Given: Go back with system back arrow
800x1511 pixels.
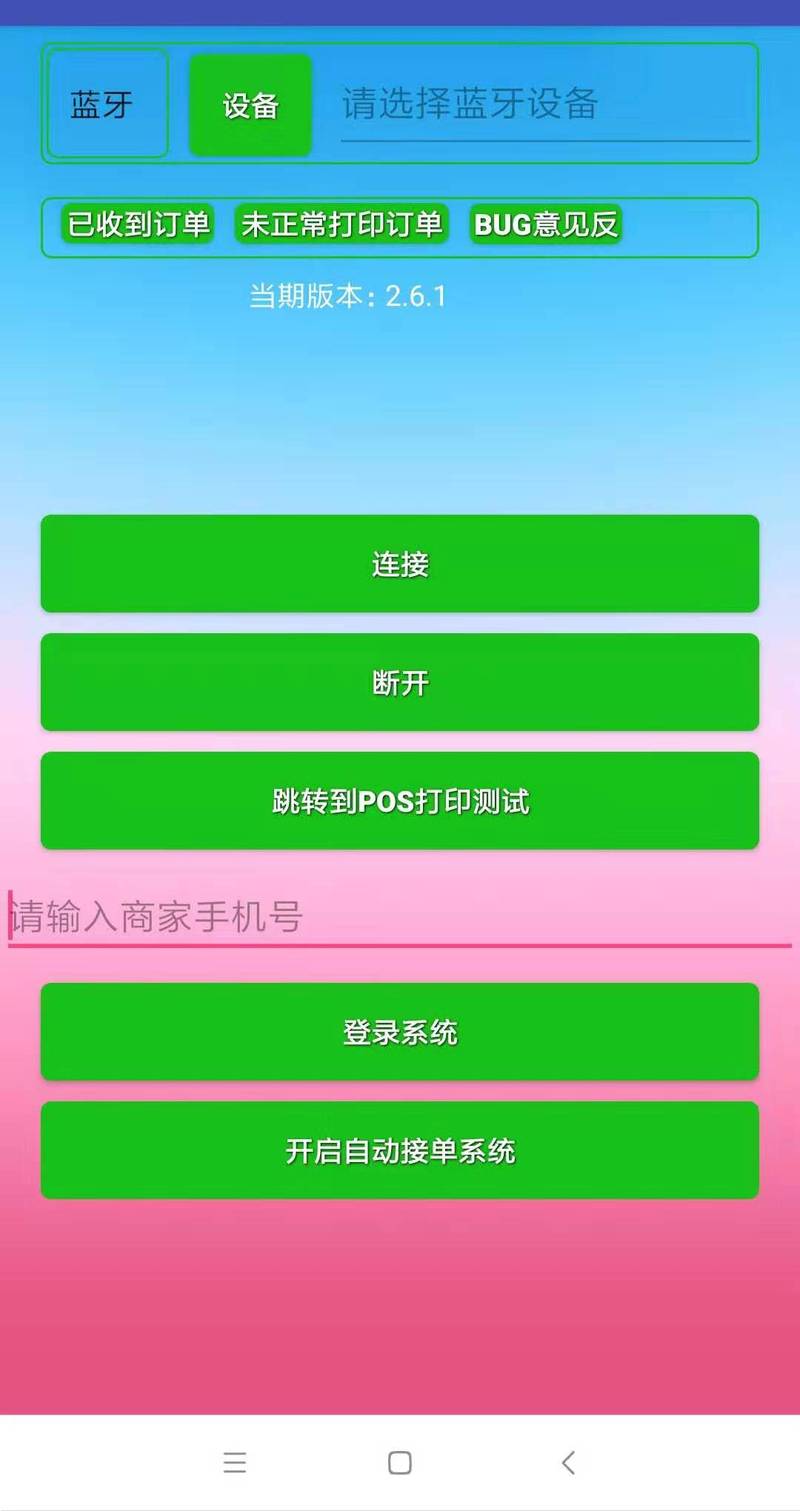Looking at the screenshot, I should [x=568, y=1463].
